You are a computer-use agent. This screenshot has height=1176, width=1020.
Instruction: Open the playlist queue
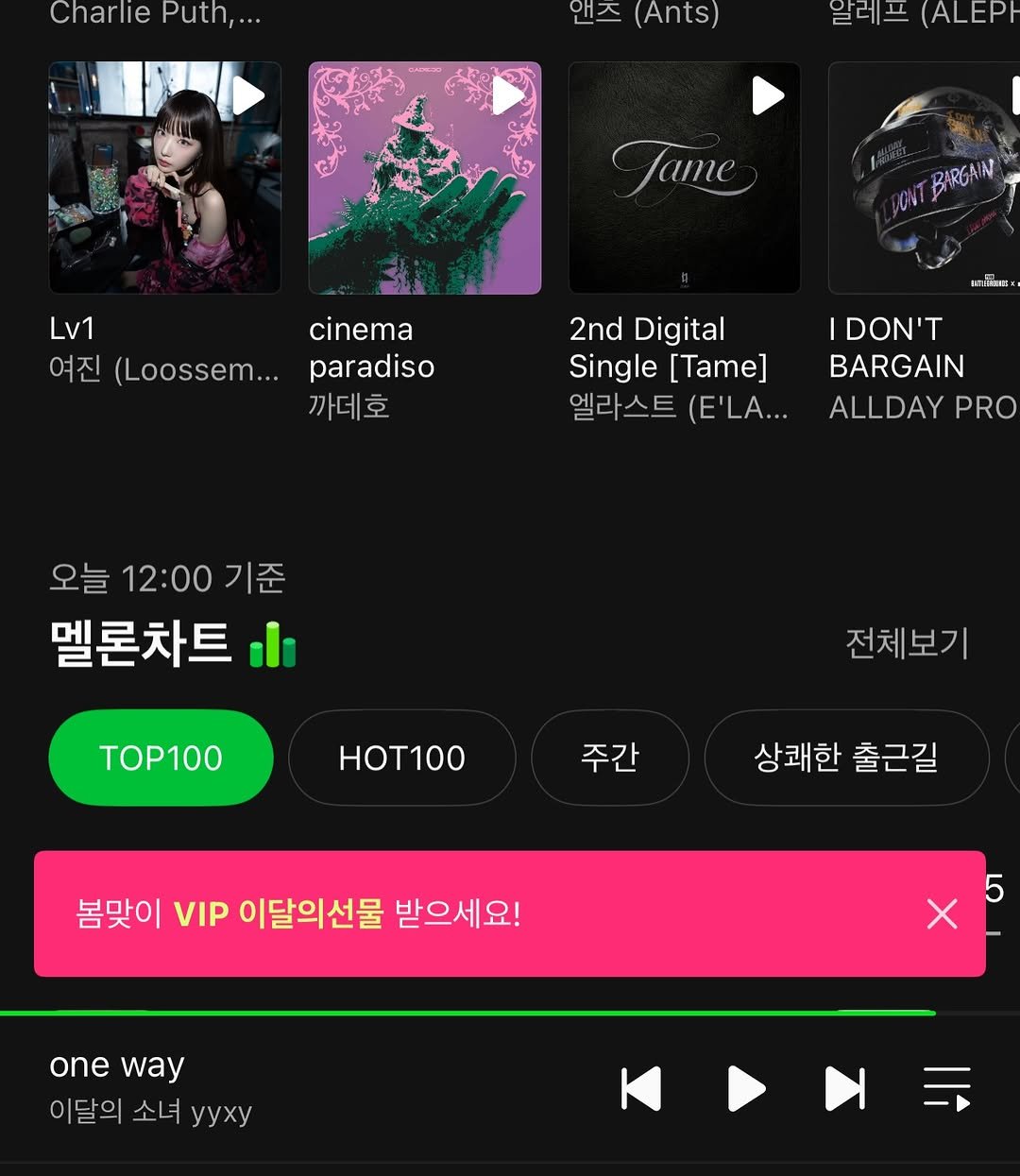tap(946, 1089)
